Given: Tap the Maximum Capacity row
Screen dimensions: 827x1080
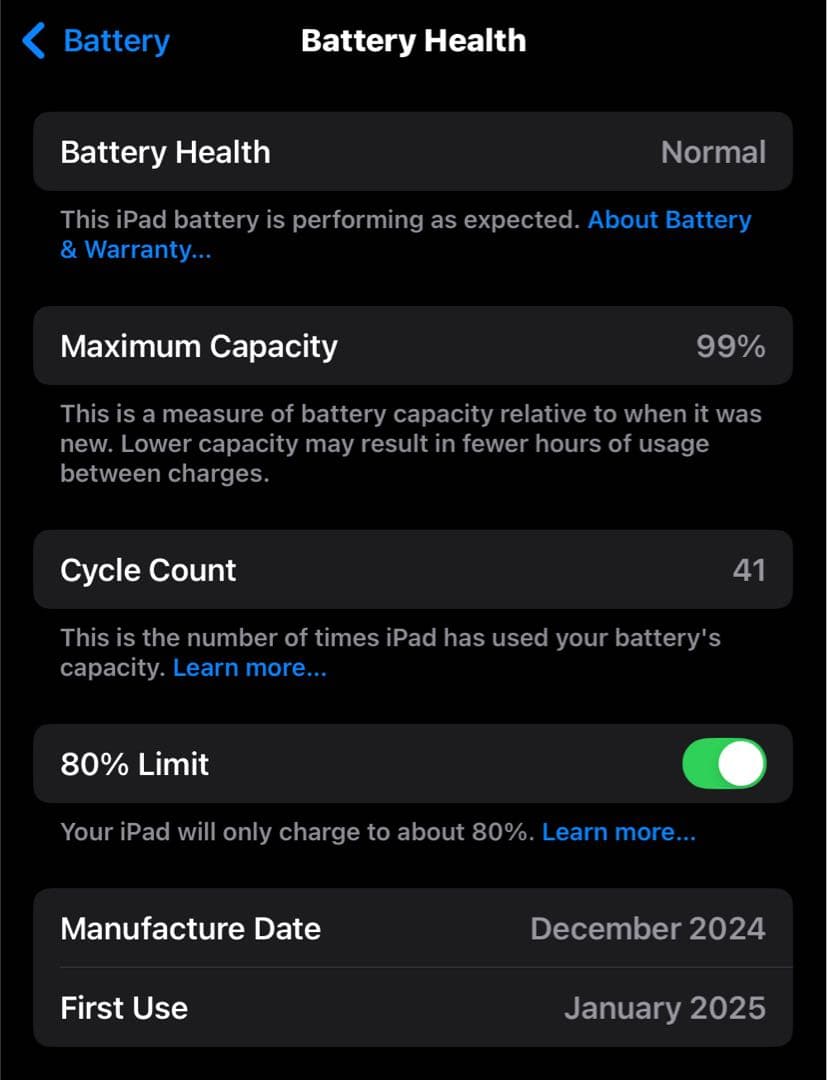Looking at the screenshot, I should 413,345.
